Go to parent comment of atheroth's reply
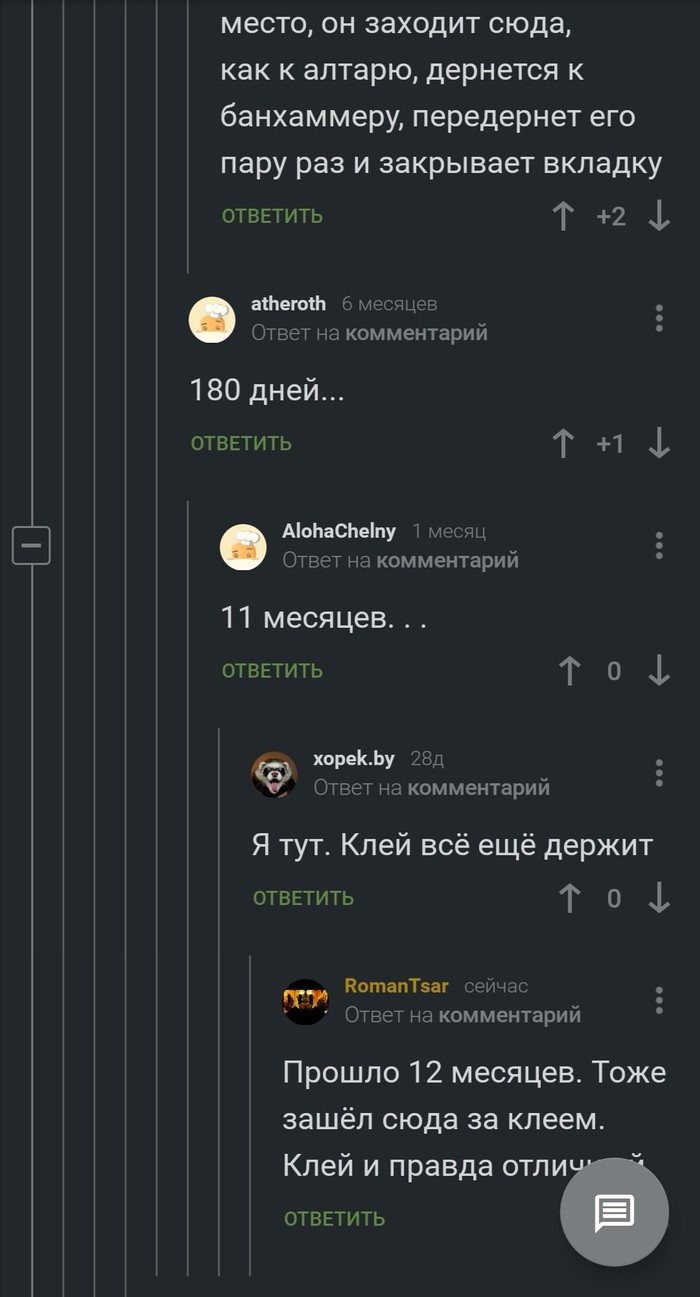Screen dimensions: 700x1297 tap(416, 333)
